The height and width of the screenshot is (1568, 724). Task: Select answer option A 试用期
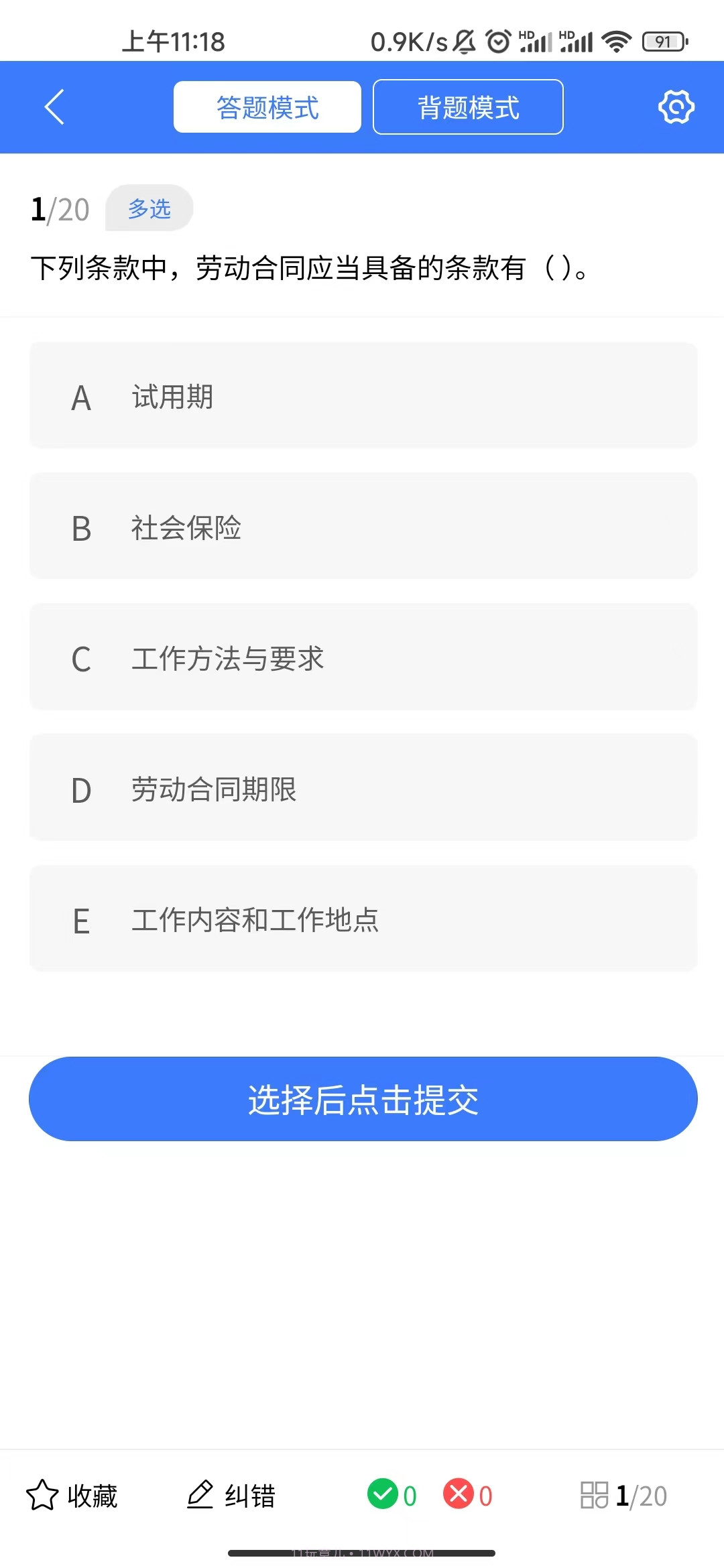(362, 395)
